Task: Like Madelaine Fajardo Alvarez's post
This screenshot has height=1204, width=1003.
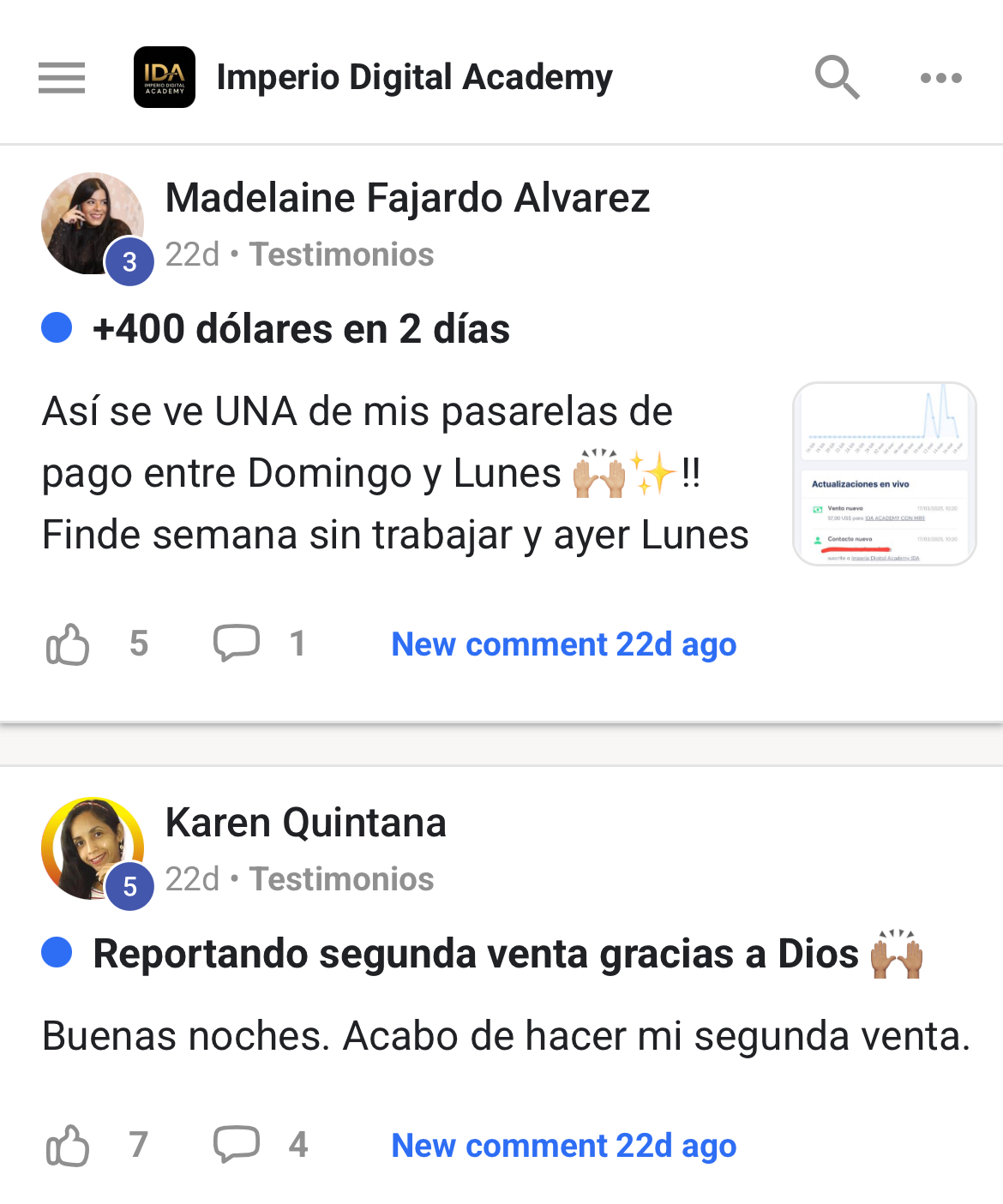Action: pos(68,644)
